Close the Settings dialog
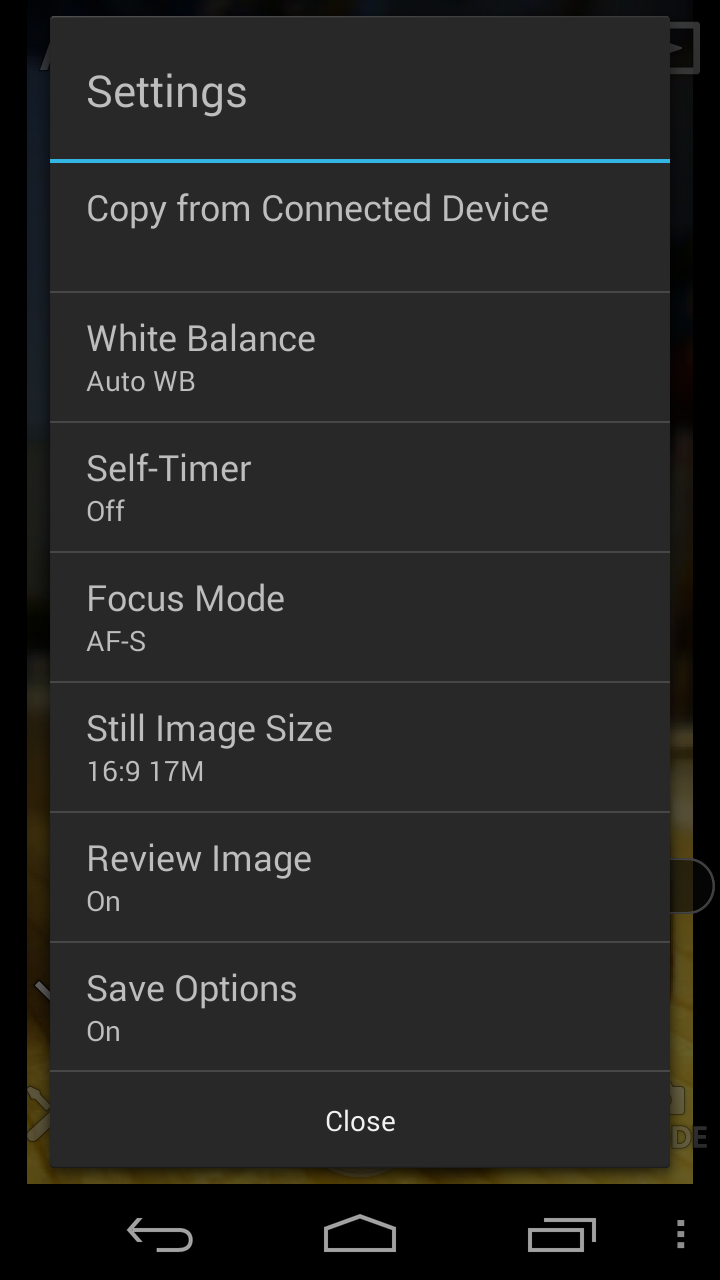 (x=360, y=1121)
